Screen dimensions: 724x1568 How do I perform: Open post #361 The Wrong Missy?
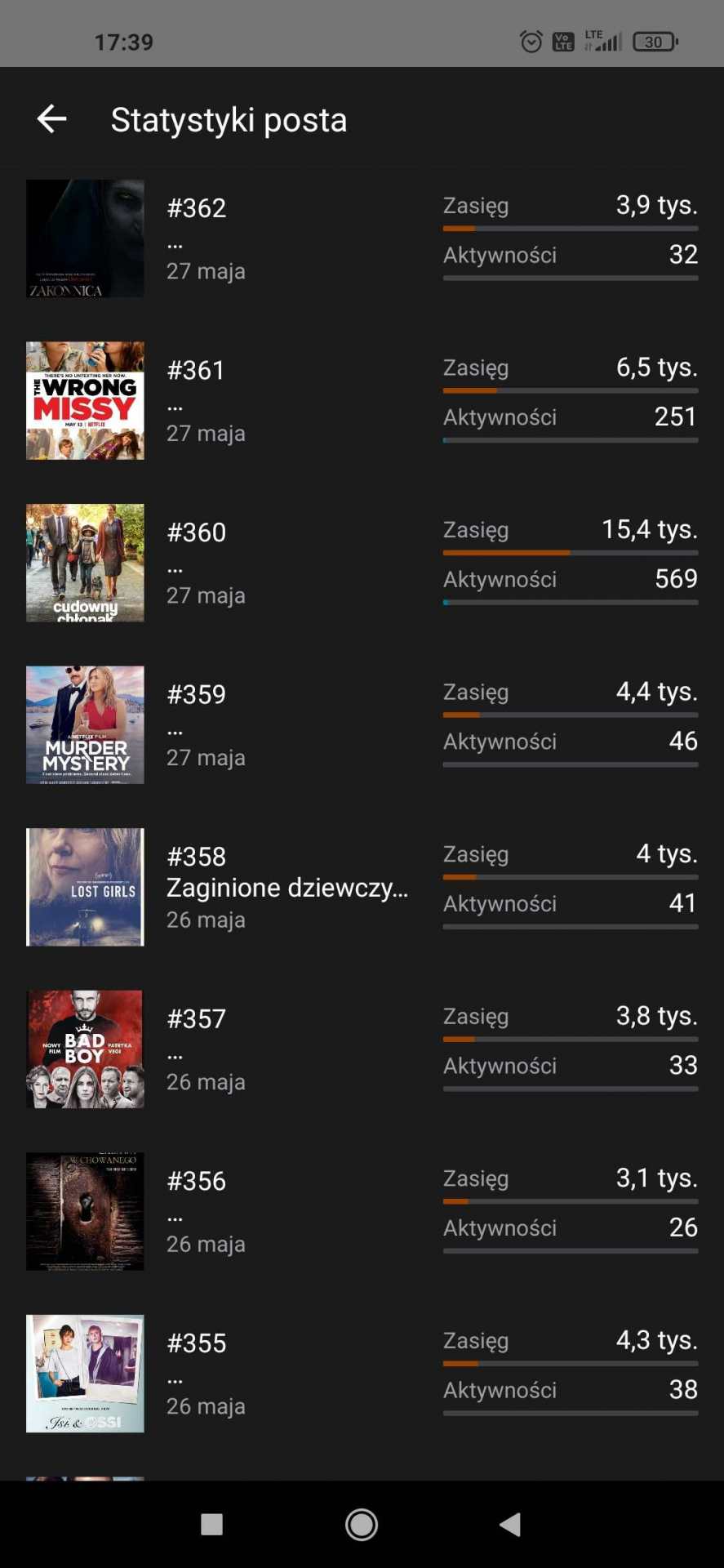coord(361,400)
